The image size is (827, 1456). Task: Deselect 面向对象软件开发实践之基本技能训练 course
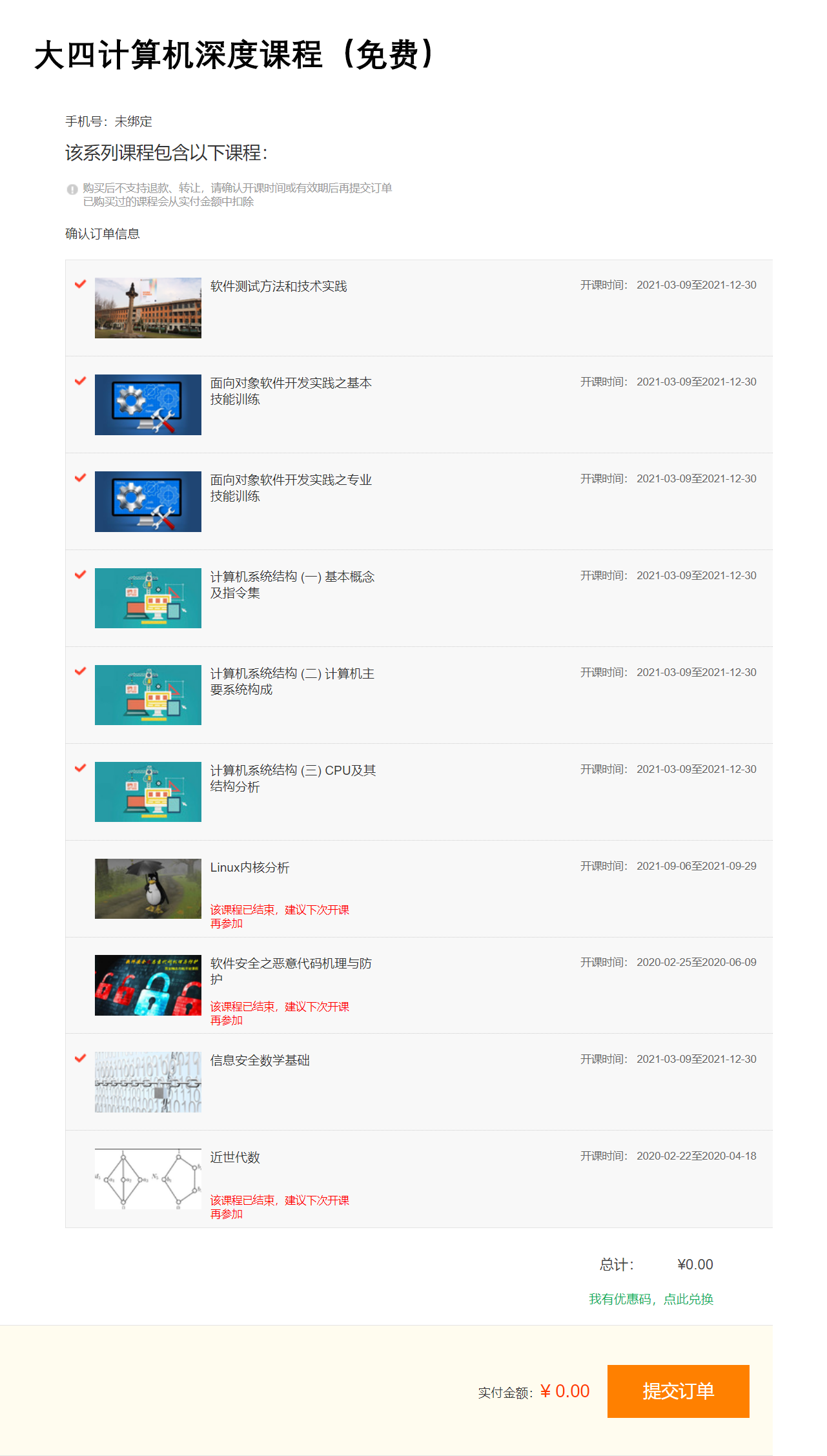80,381
